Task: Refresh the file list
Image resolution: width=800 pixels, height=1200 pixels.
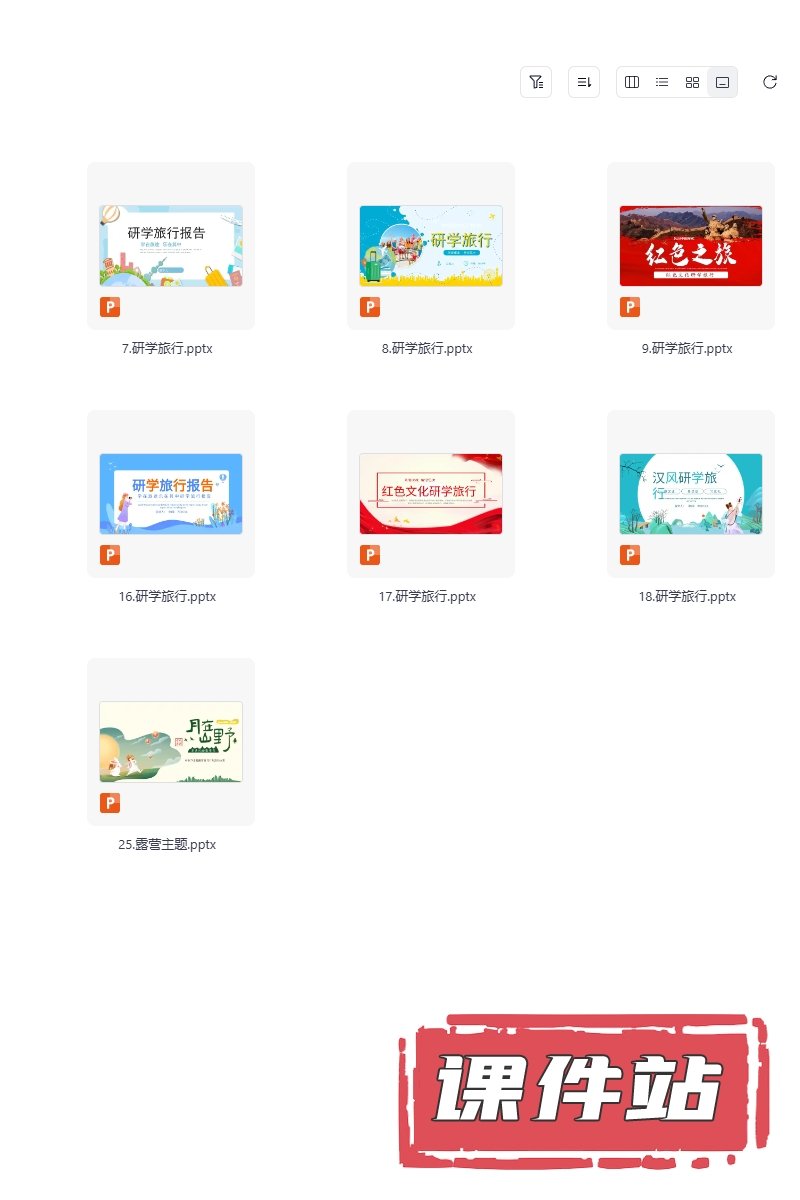Action: [x=769, y=82]
